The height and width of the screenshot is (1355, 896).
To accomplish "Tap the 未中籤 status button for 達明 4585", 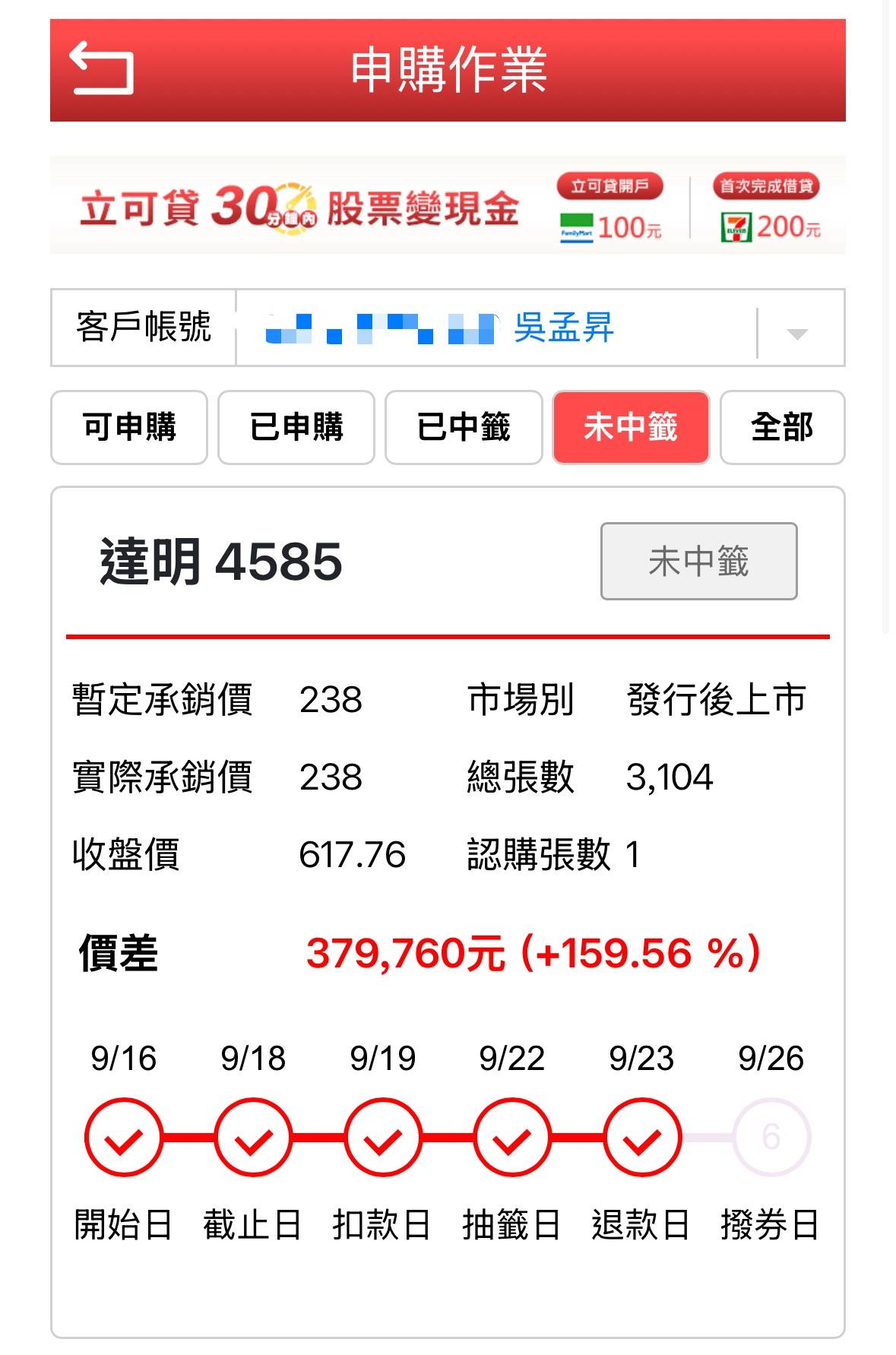I will pos(698,561).
